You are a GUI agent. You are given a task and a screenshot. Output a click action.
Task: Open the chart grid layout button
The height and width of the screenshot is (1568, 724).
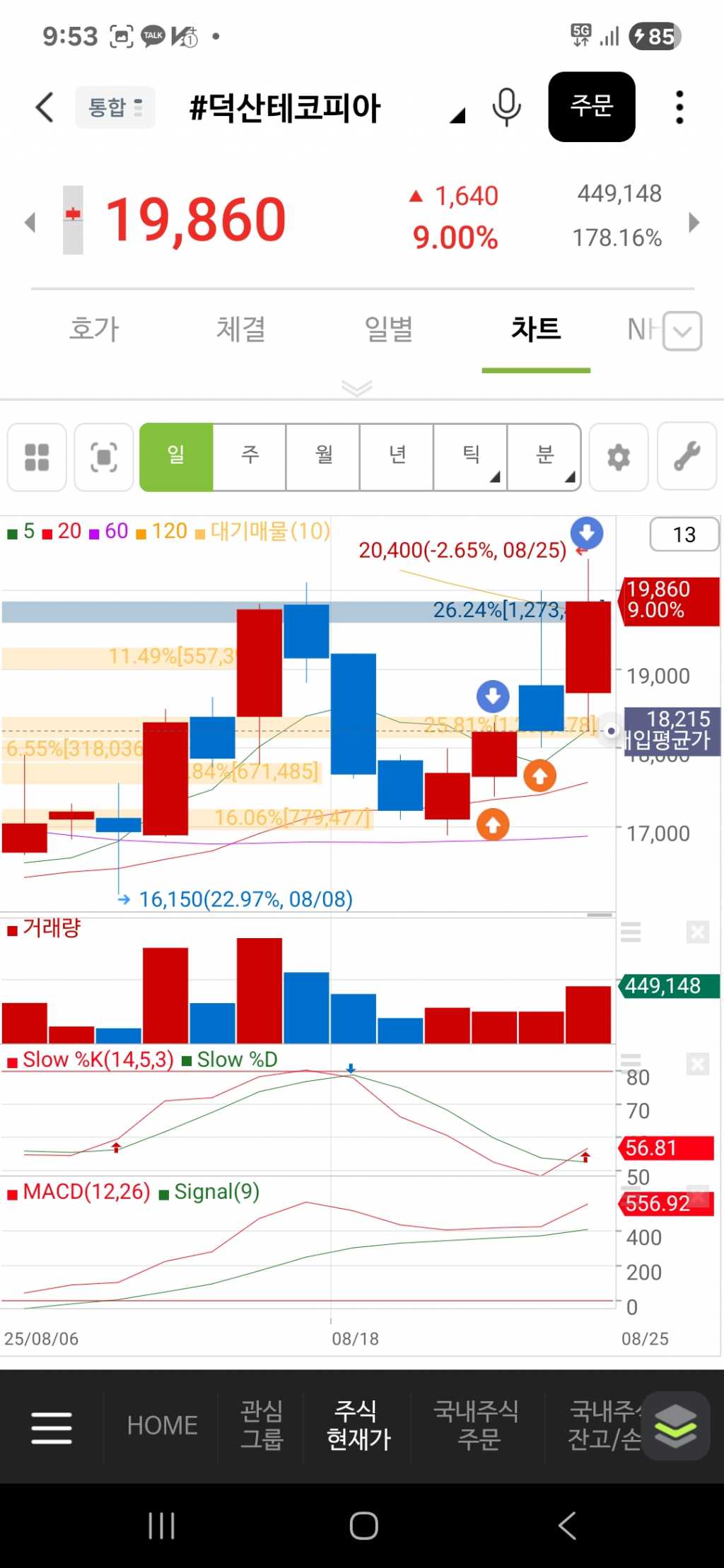(37, 457)
